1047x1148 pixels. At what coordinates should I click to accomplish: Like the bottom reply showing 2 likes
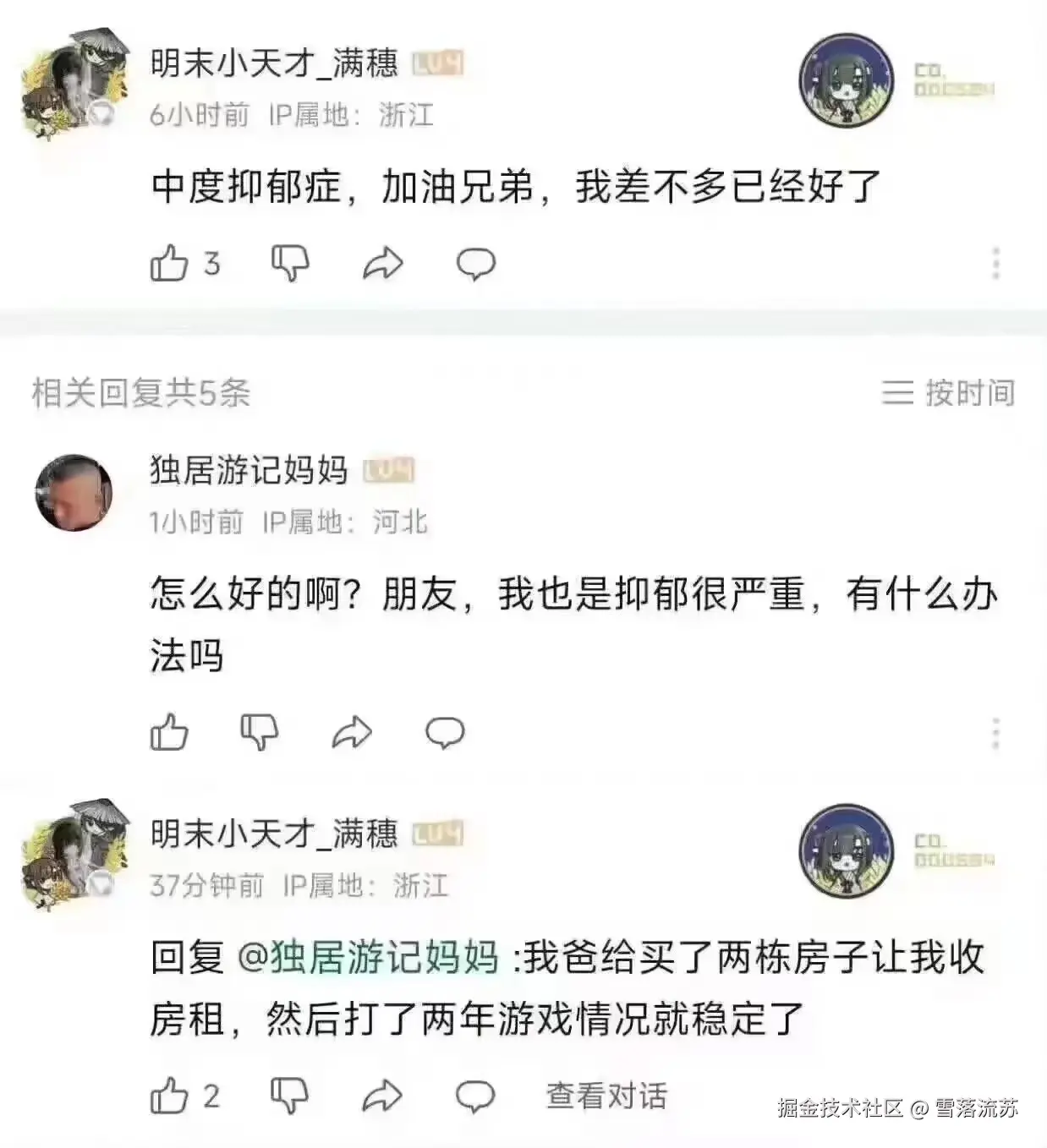(x=169, y=1096)
